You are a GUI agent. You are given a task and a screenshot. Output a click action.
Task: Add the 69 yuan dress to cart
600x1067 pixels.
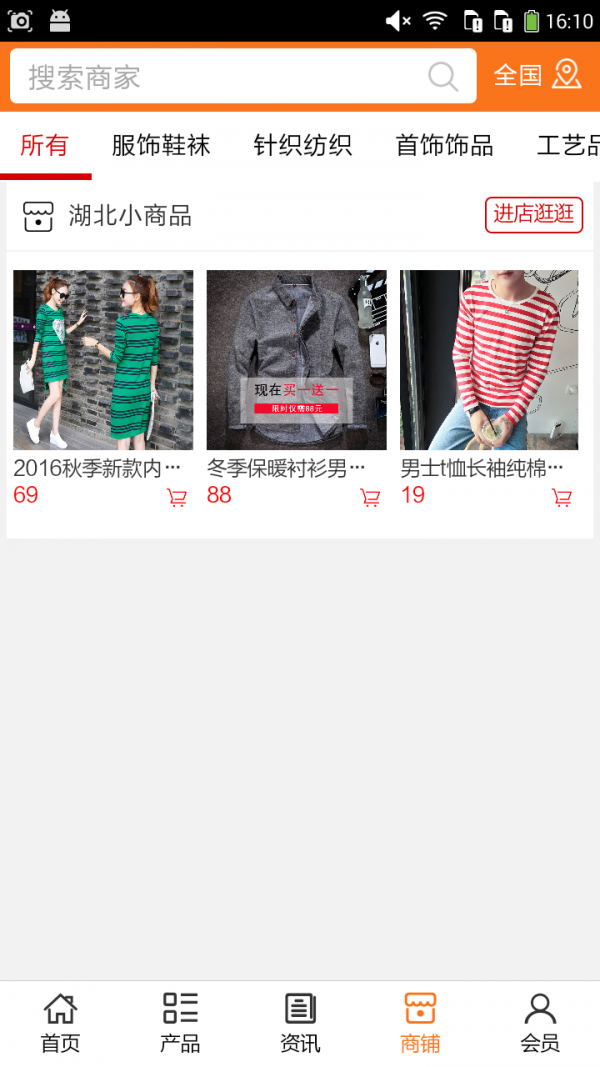(x=177, y=498)
